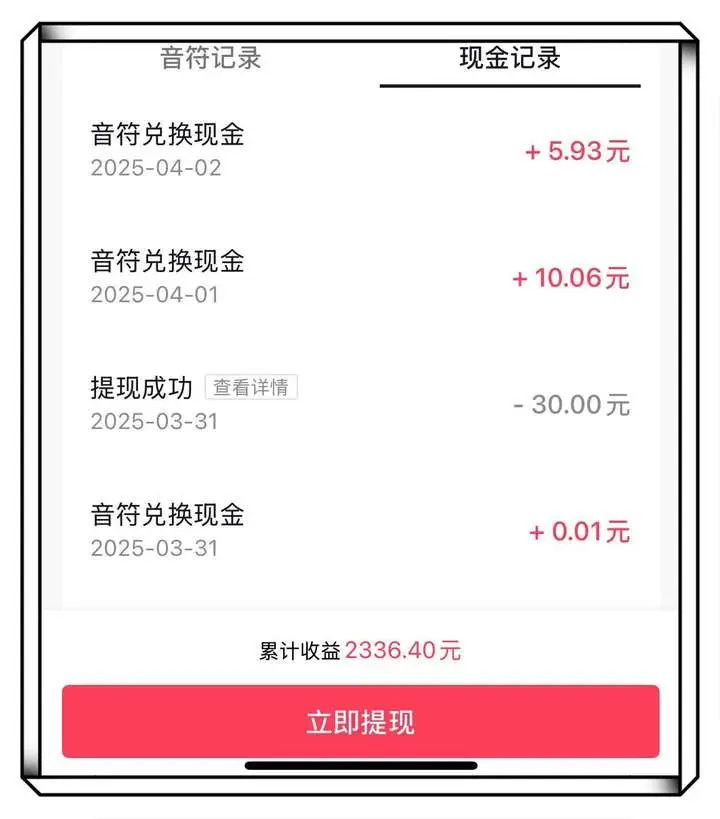Select the -30.00元 deduction amount
This screenshot has height=819, width=720.
570,405
